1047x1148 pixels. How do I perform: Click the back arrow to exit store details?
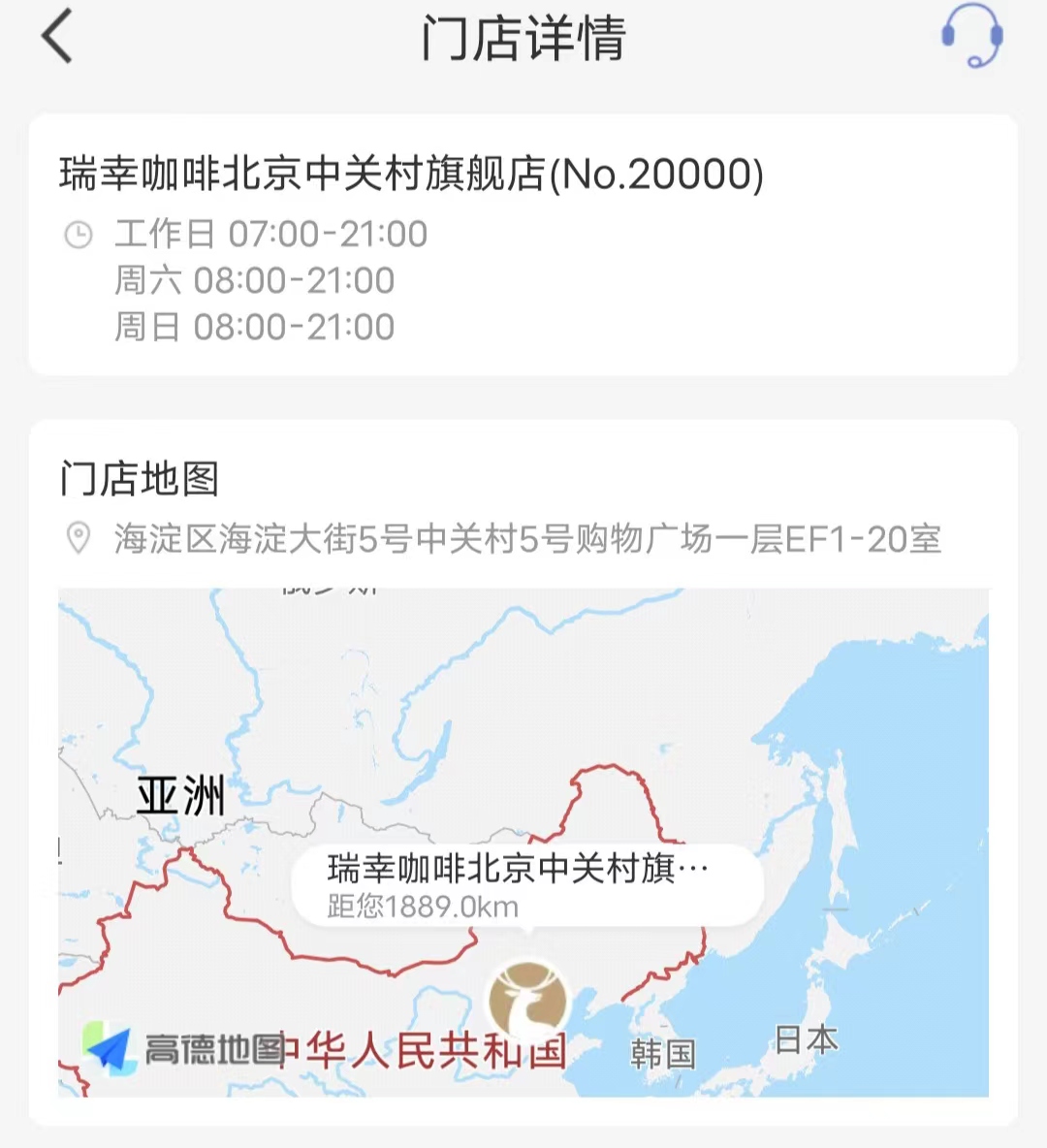55,39
